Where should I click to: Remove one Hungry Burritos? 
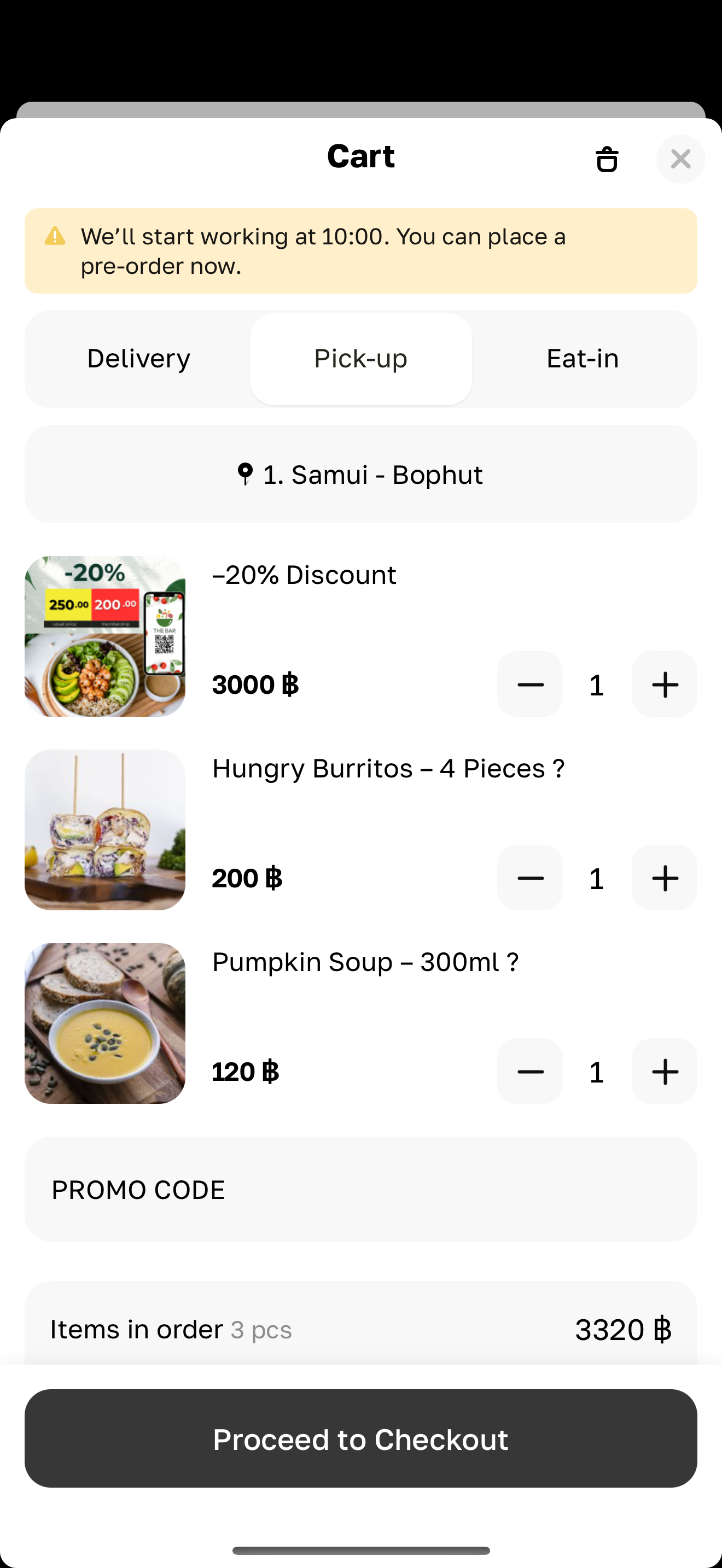tap(529, 877)
